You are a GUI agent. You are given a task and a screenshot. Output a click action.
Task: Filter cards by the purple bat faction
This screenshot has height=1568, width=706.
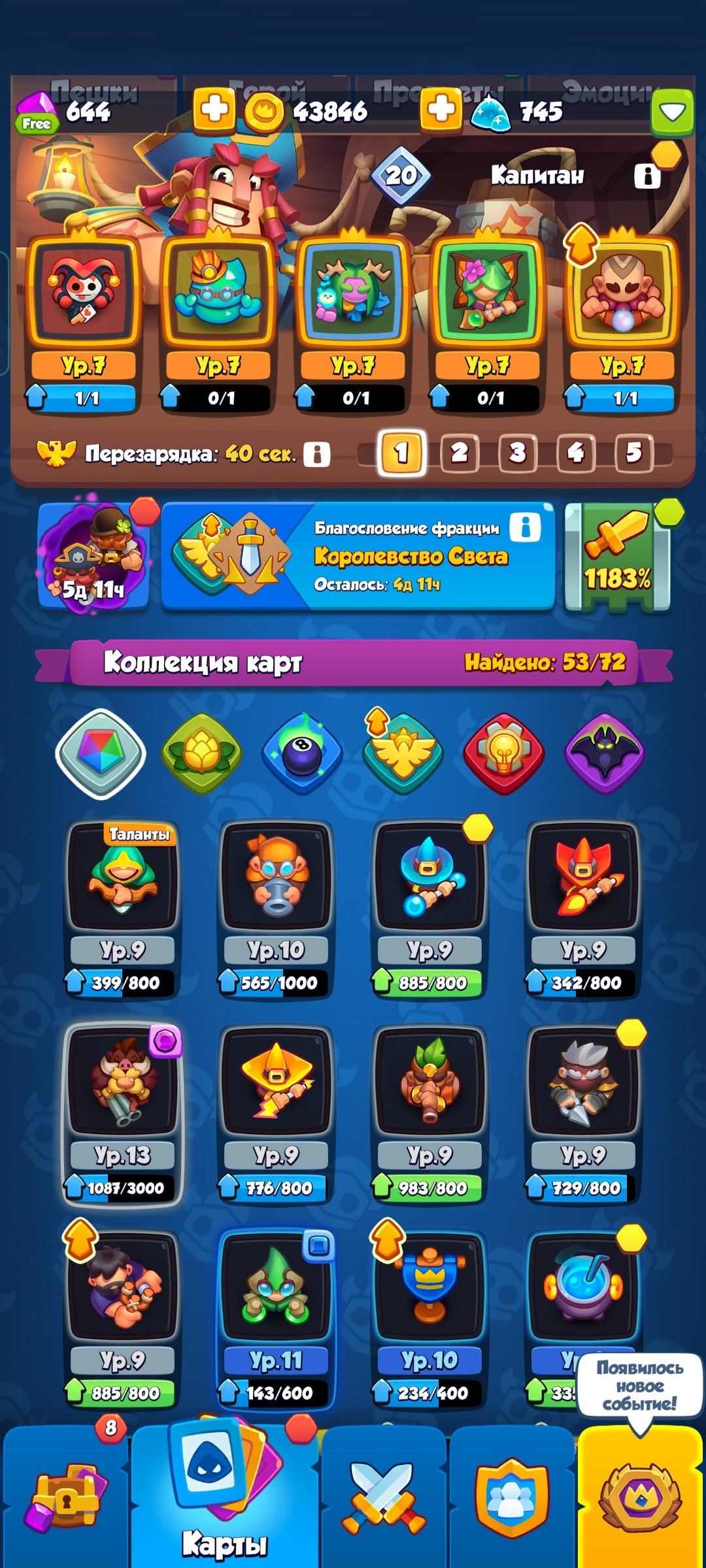[x=605, y=754]
